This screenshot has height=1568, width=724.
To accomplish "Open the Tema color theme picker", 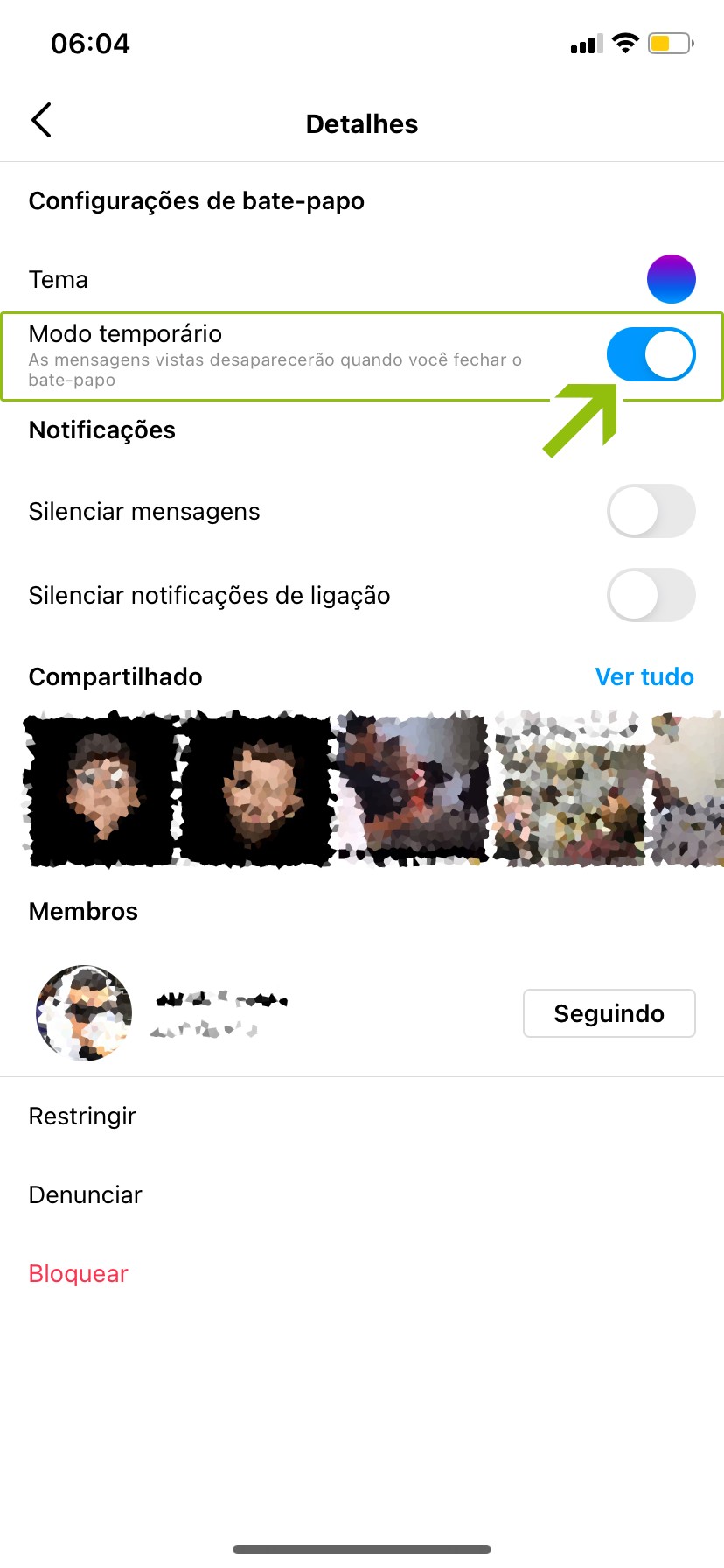I will [x=671, y=279].
